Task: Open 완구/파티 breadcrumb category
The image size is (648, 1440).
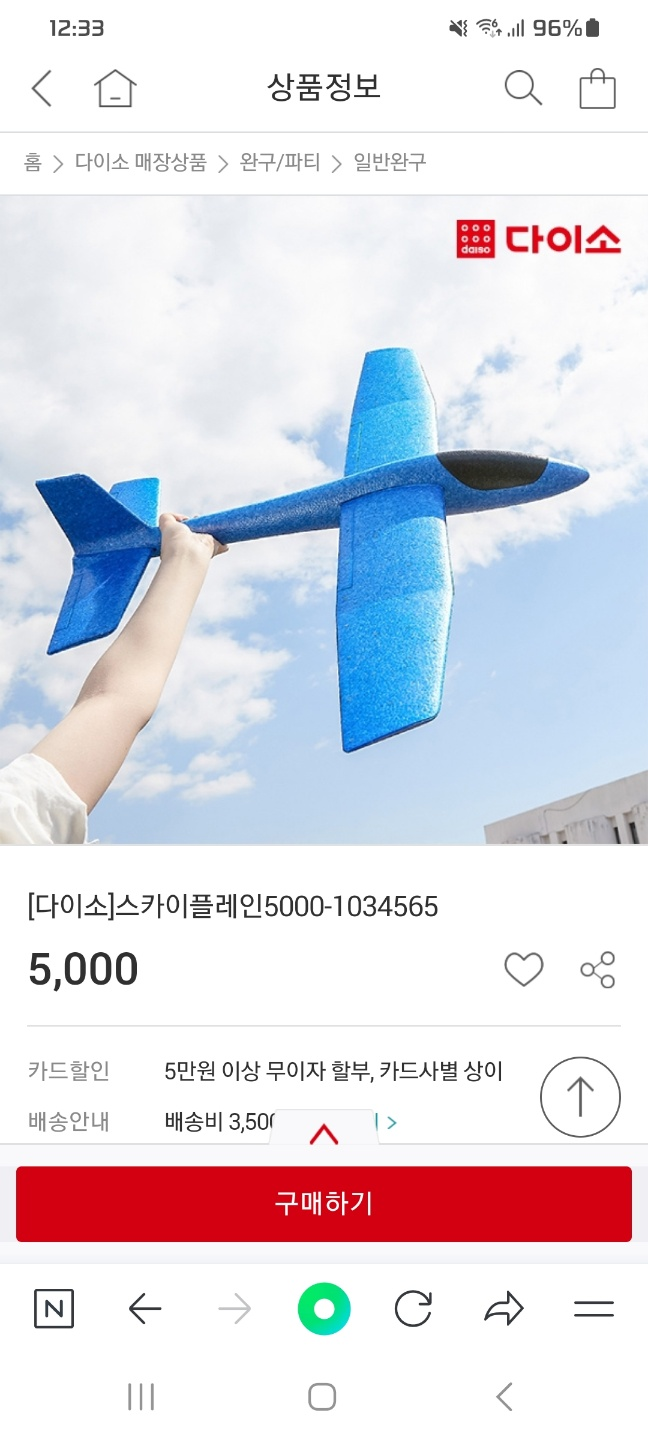Action: [280, 163]
